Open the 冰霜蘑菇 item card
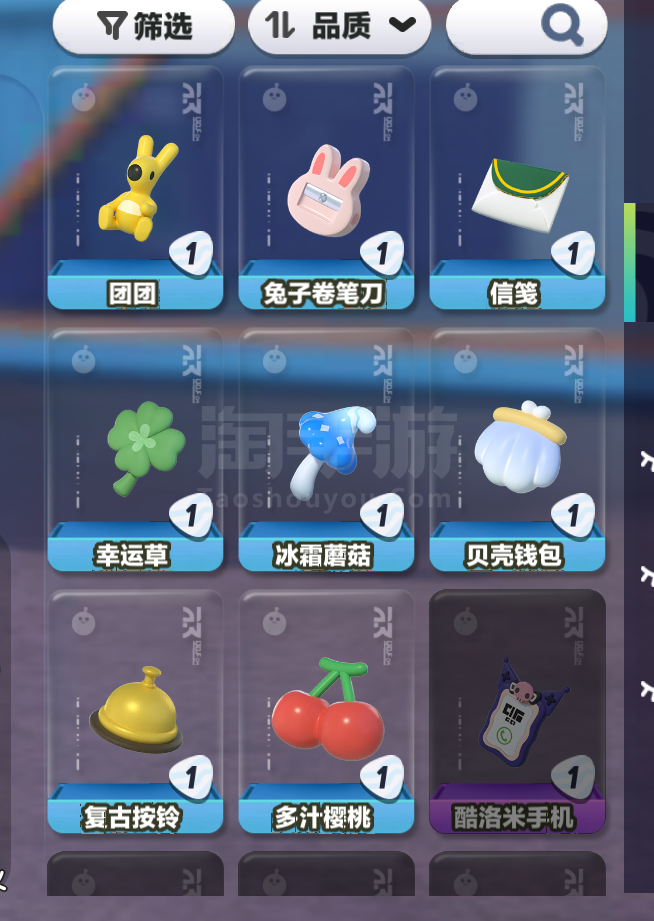 point(326,450)
